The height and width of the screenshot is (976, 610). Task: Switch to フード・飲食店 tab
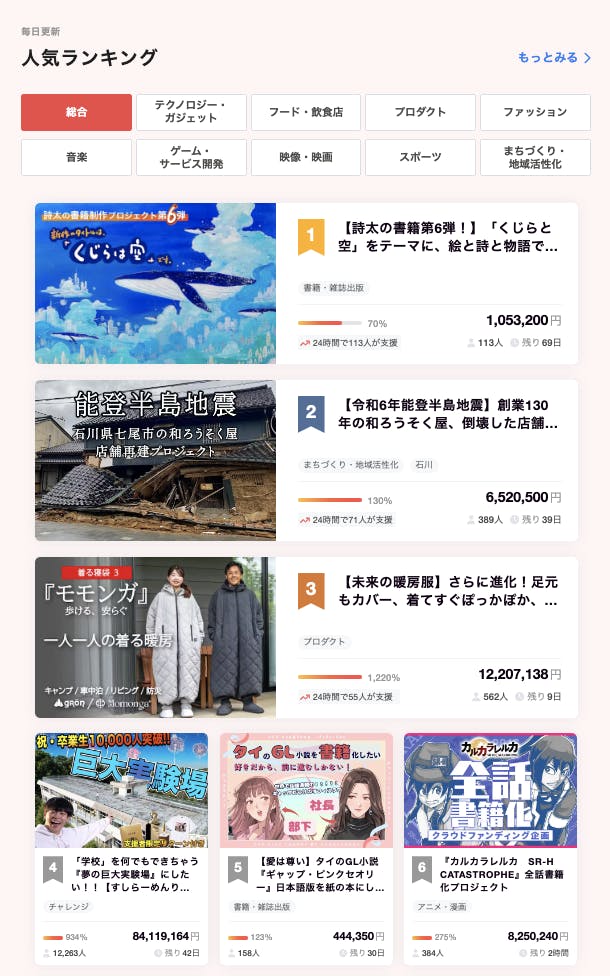tap(306, 112)
